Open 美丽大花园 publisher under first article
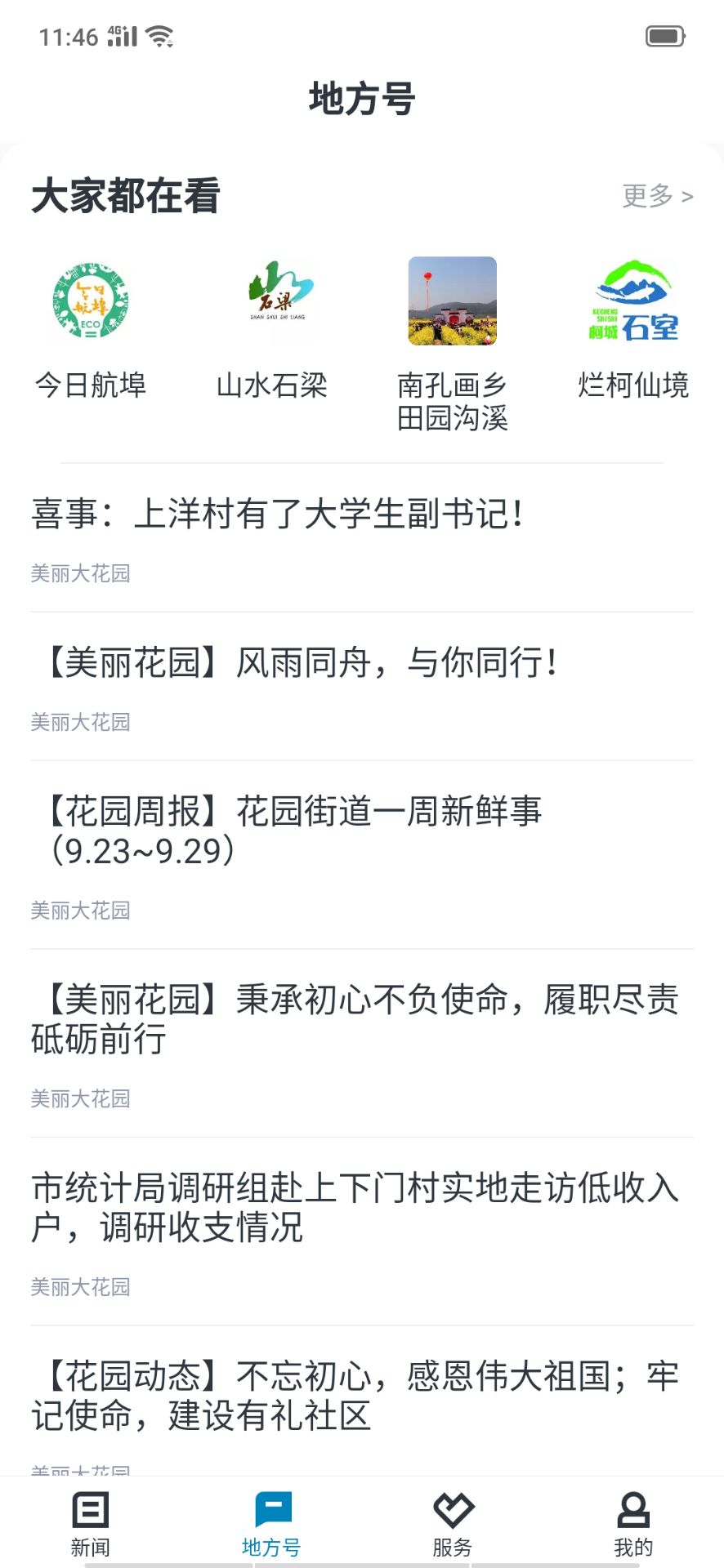This screenshot has height=1568, width=724. point(80,573)
